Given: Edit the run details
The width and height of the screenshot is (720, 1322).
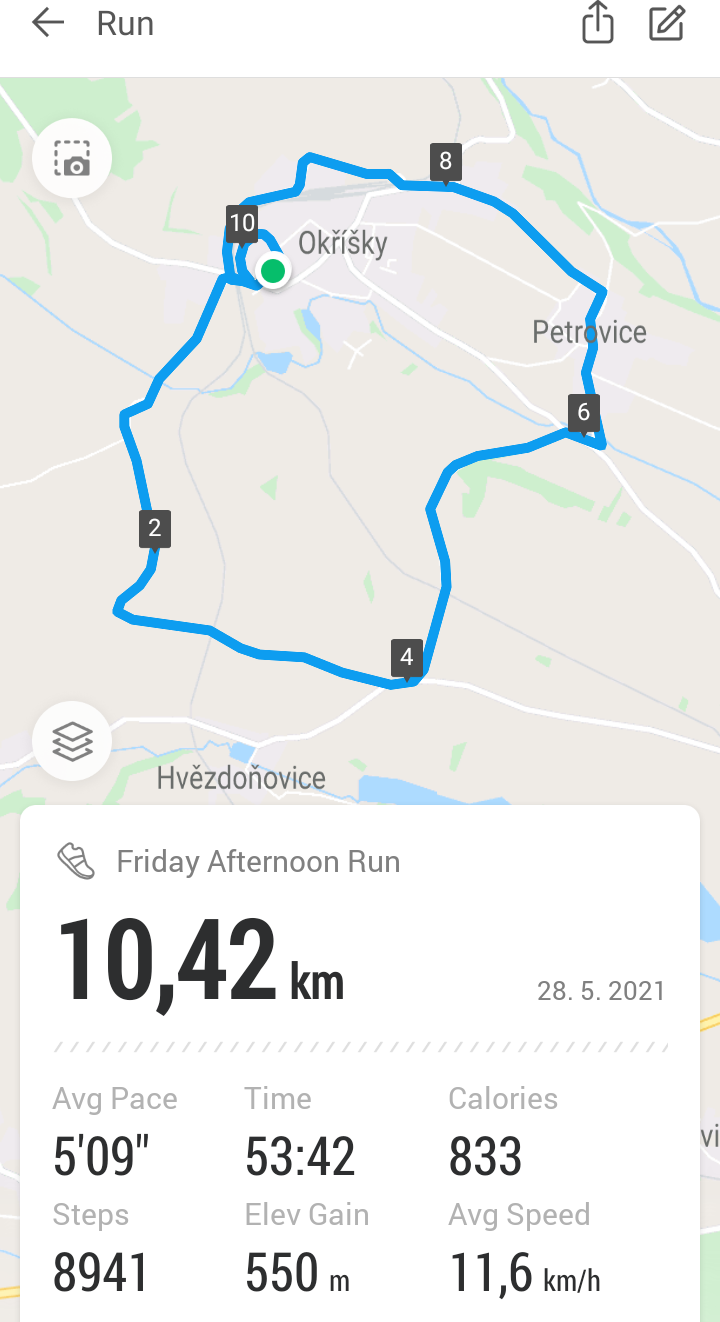Looking at the screenshot, I should tap(667, 23).
